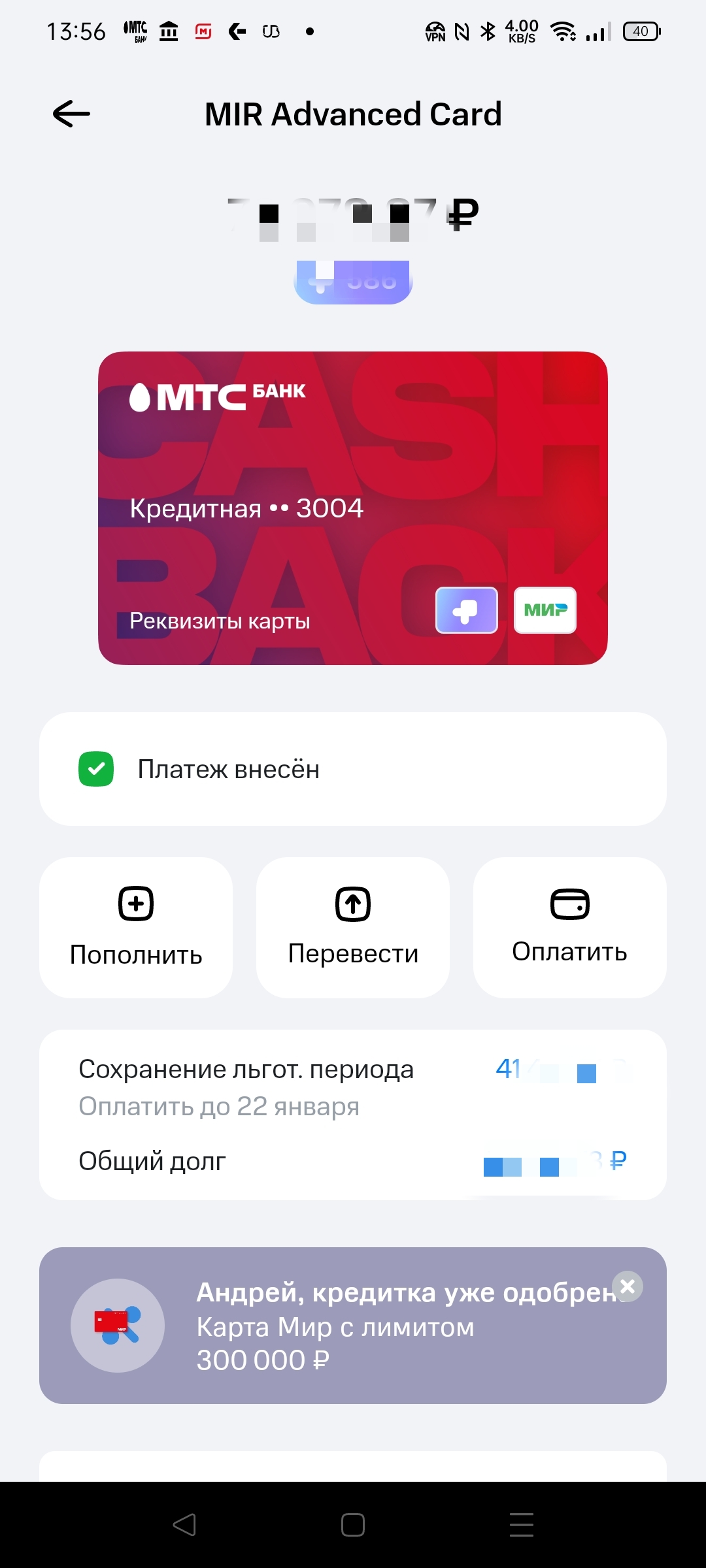Viewport: 706px width, 1568px height.
Task: Tap Пополнить to top up the card
Action: point(136,927)
